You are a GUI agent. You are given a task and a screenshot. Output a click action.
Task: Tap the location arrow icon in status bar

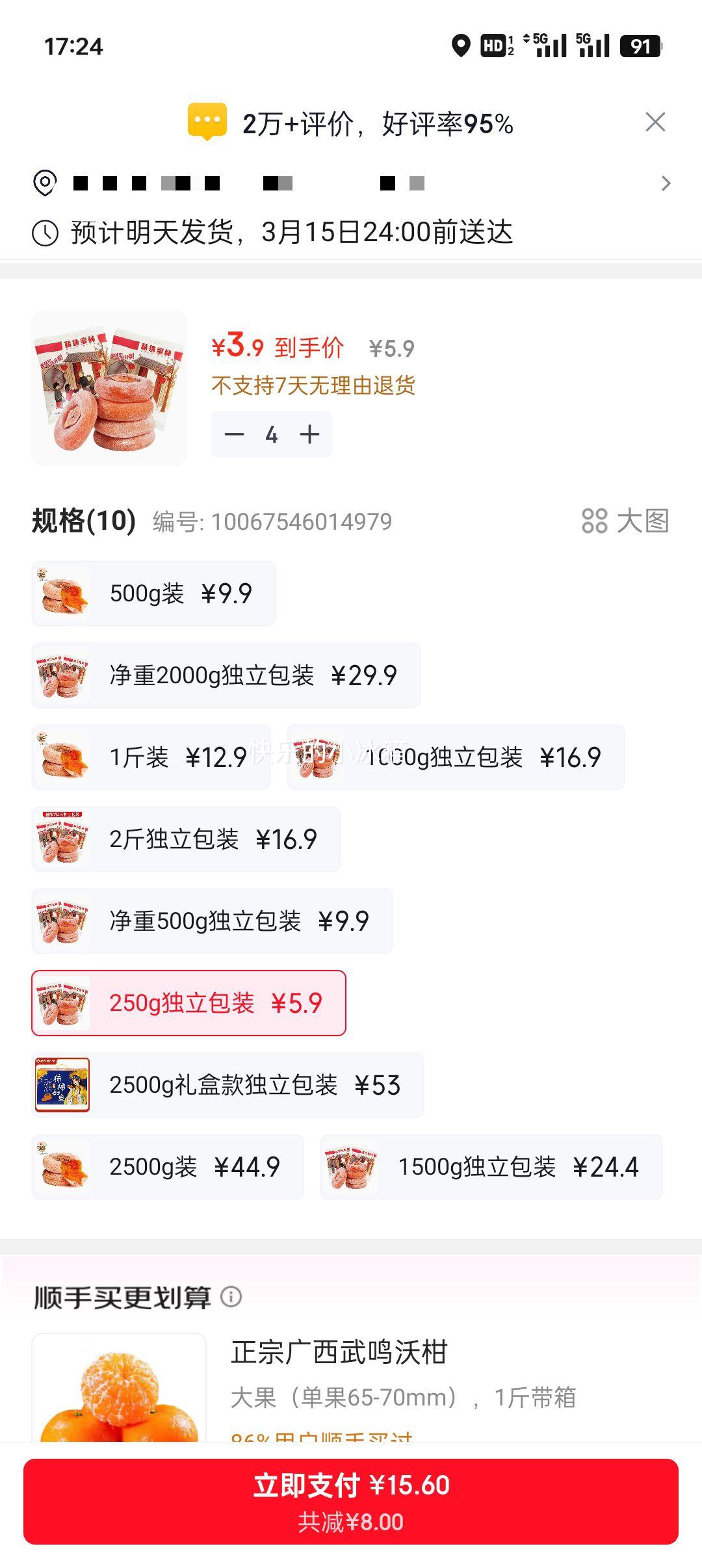(x=463, y=46)
